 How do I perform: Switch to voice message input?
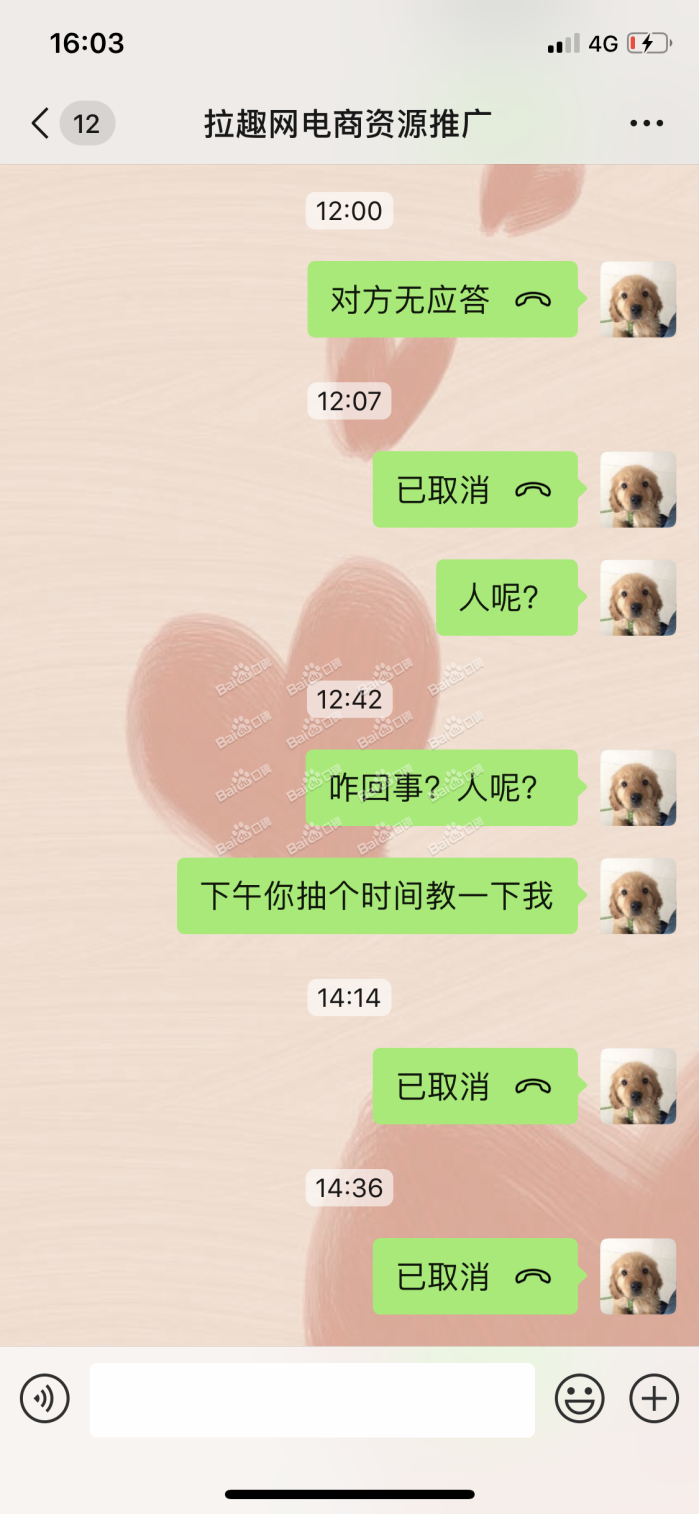pyautogui.click(x=45, y=1398)
